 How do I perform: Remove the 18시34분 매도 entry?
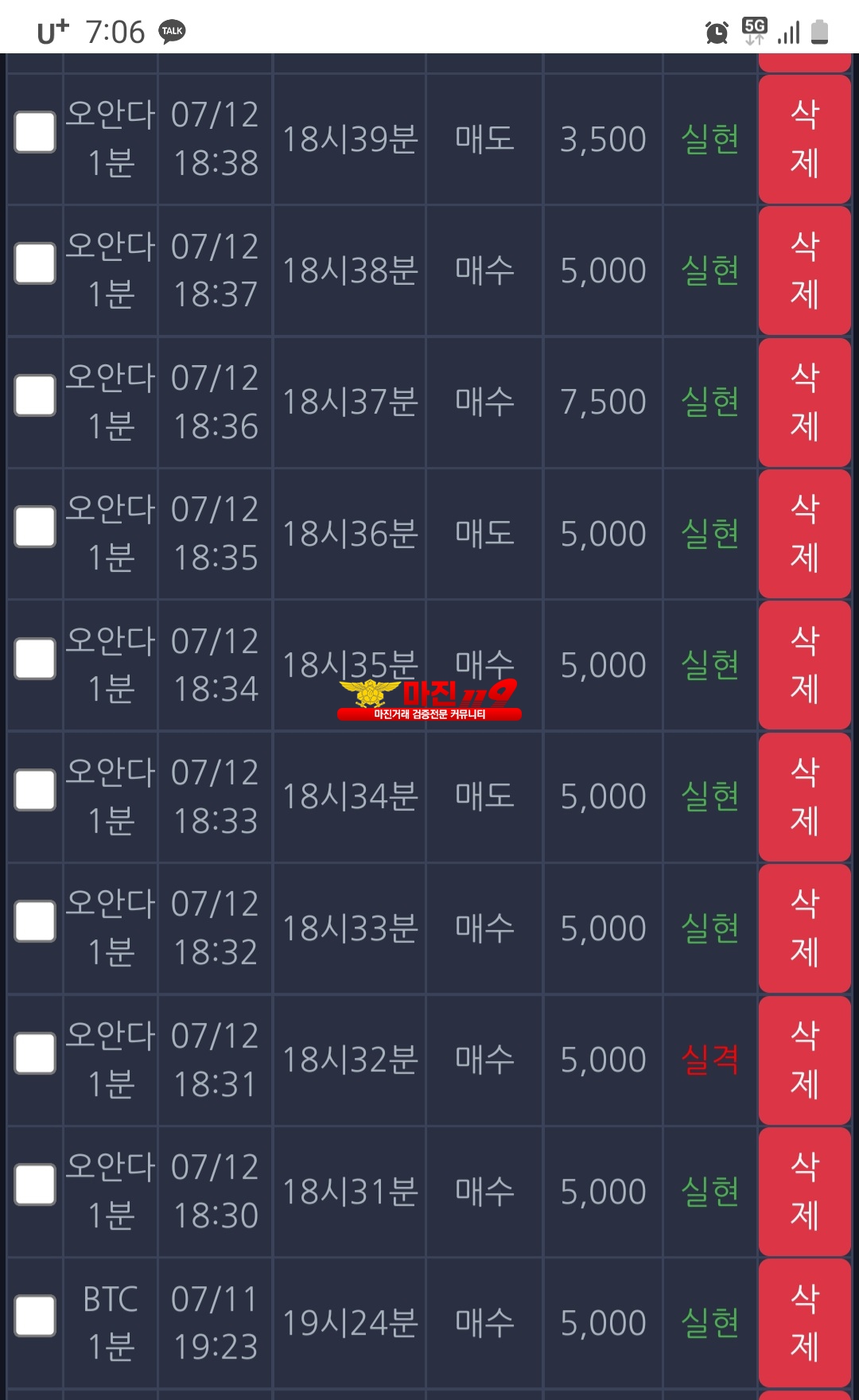tap(804, 797)
